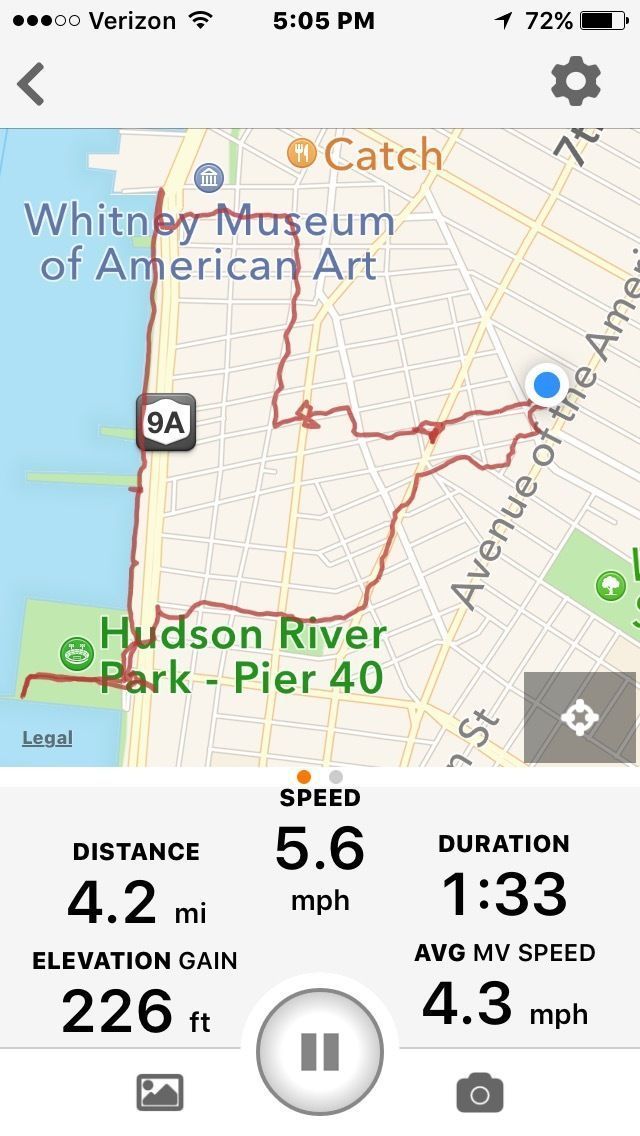Recenter the map on current location
The height and width of the screenshot is (1136, 640).
coord(580,717)
